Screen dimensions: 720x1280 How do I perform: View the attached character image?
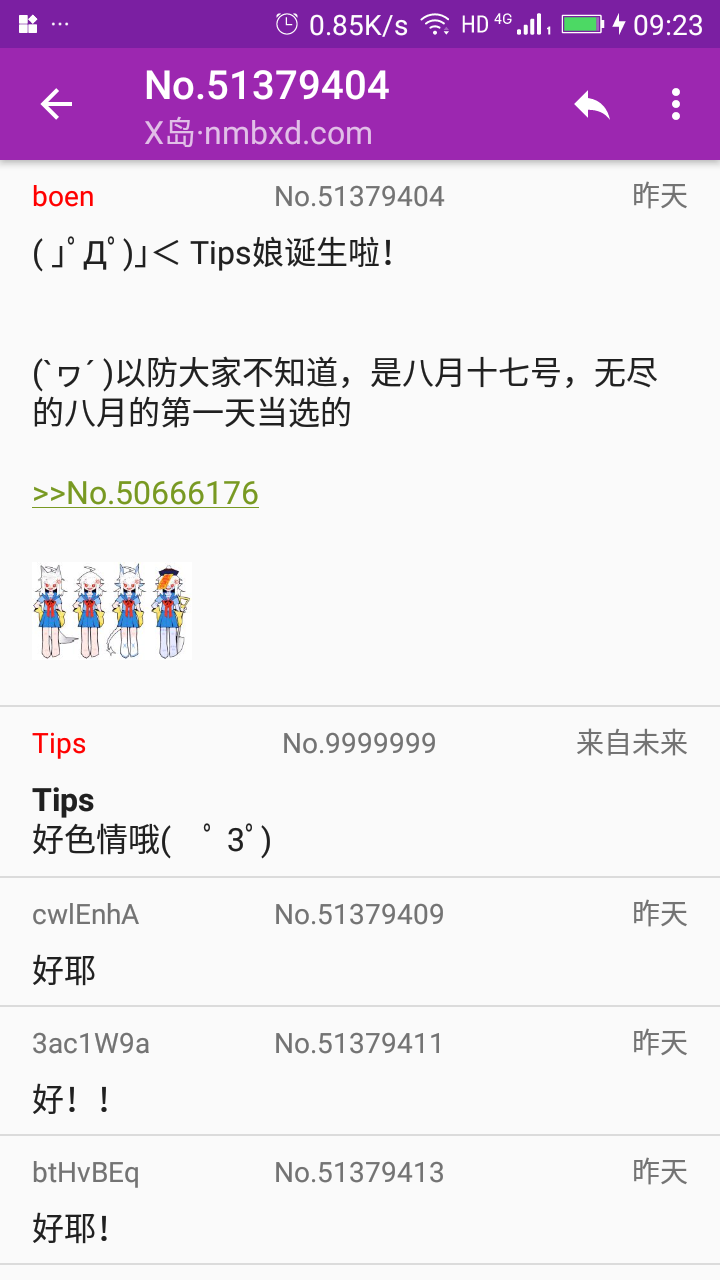112,610
